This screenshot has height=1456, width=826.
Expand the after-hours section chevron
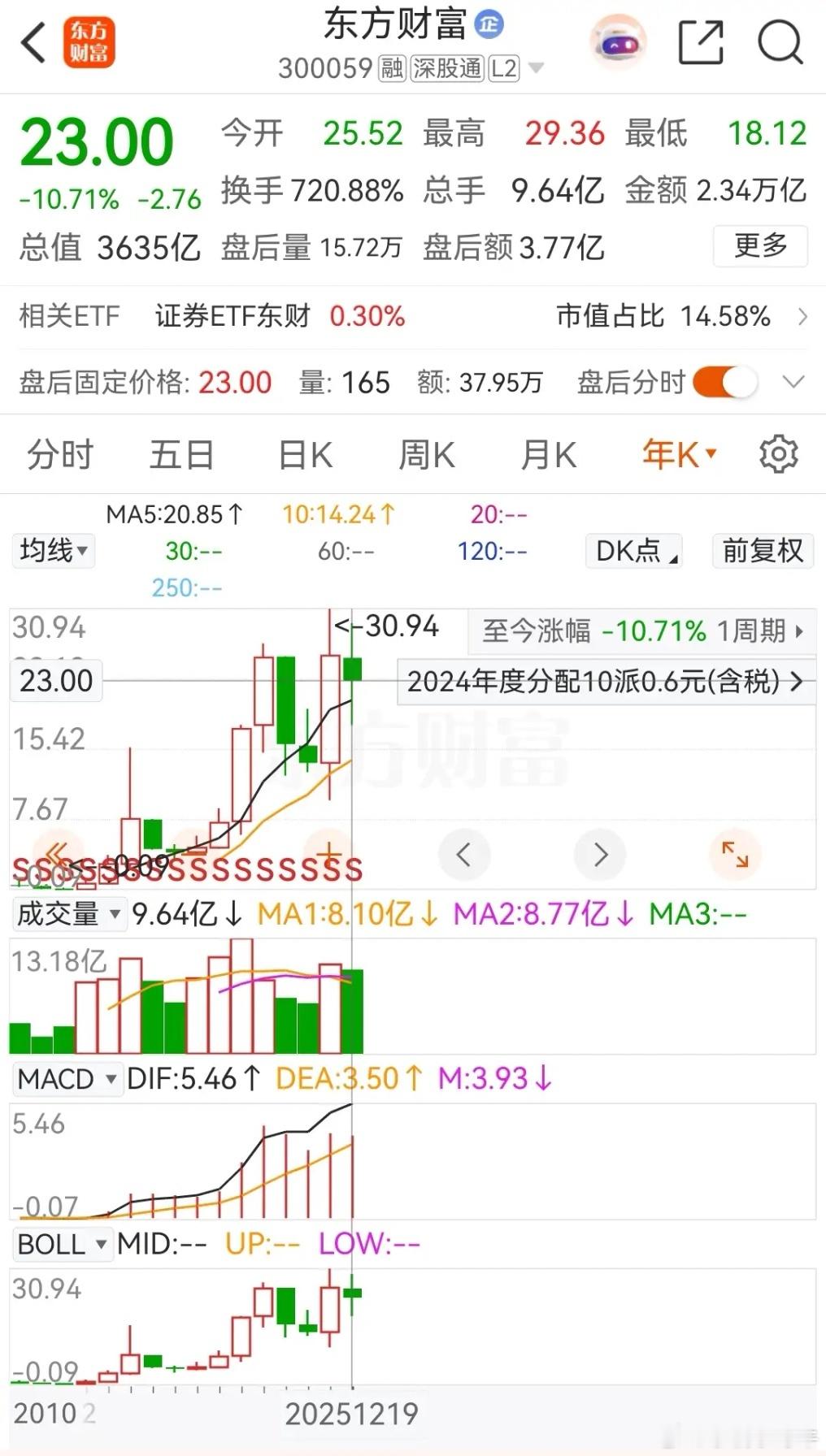click(793, 382)
